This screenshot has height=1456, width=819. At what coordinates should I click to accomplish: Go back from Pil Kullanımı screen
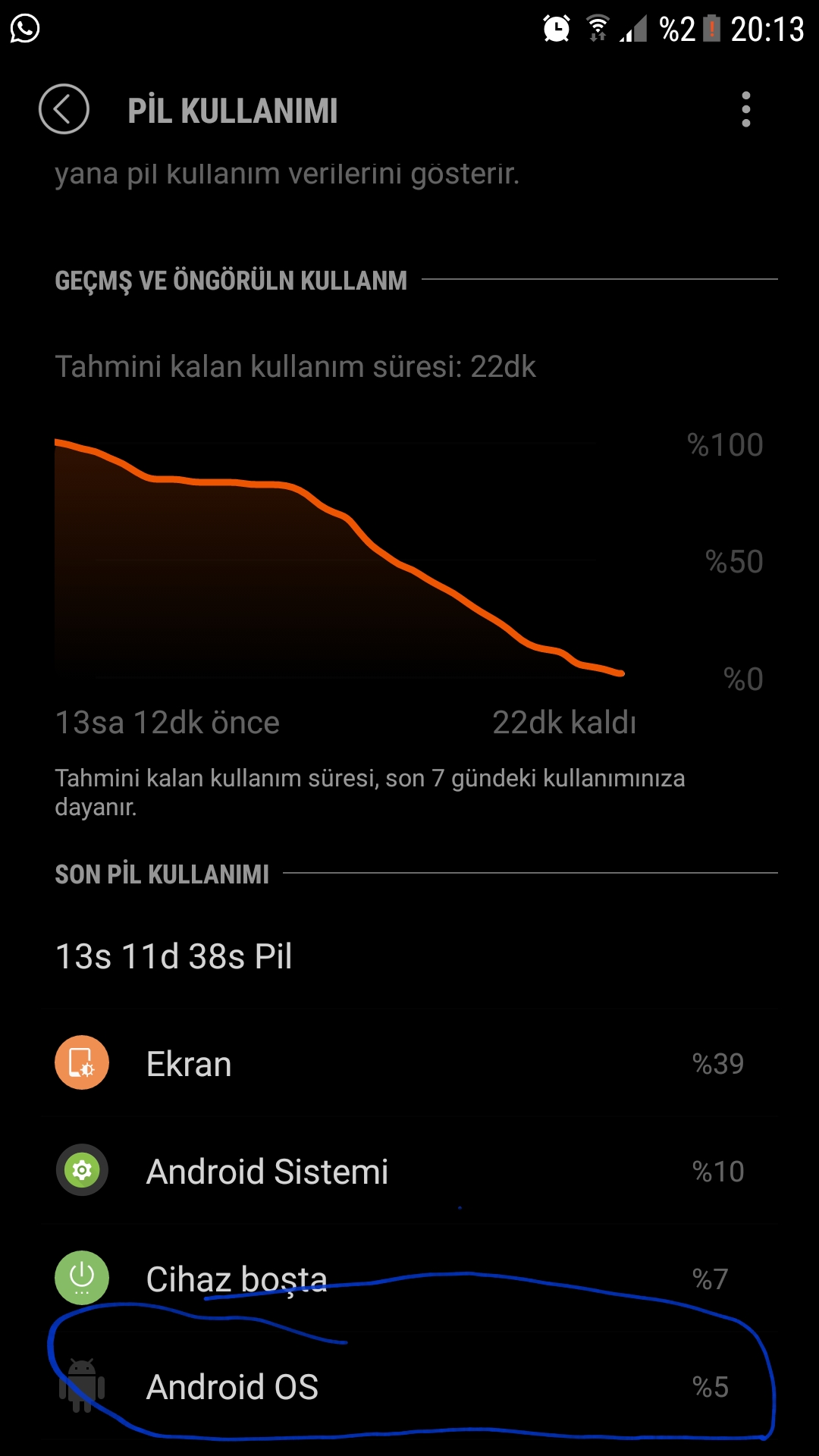coord(64,109)
